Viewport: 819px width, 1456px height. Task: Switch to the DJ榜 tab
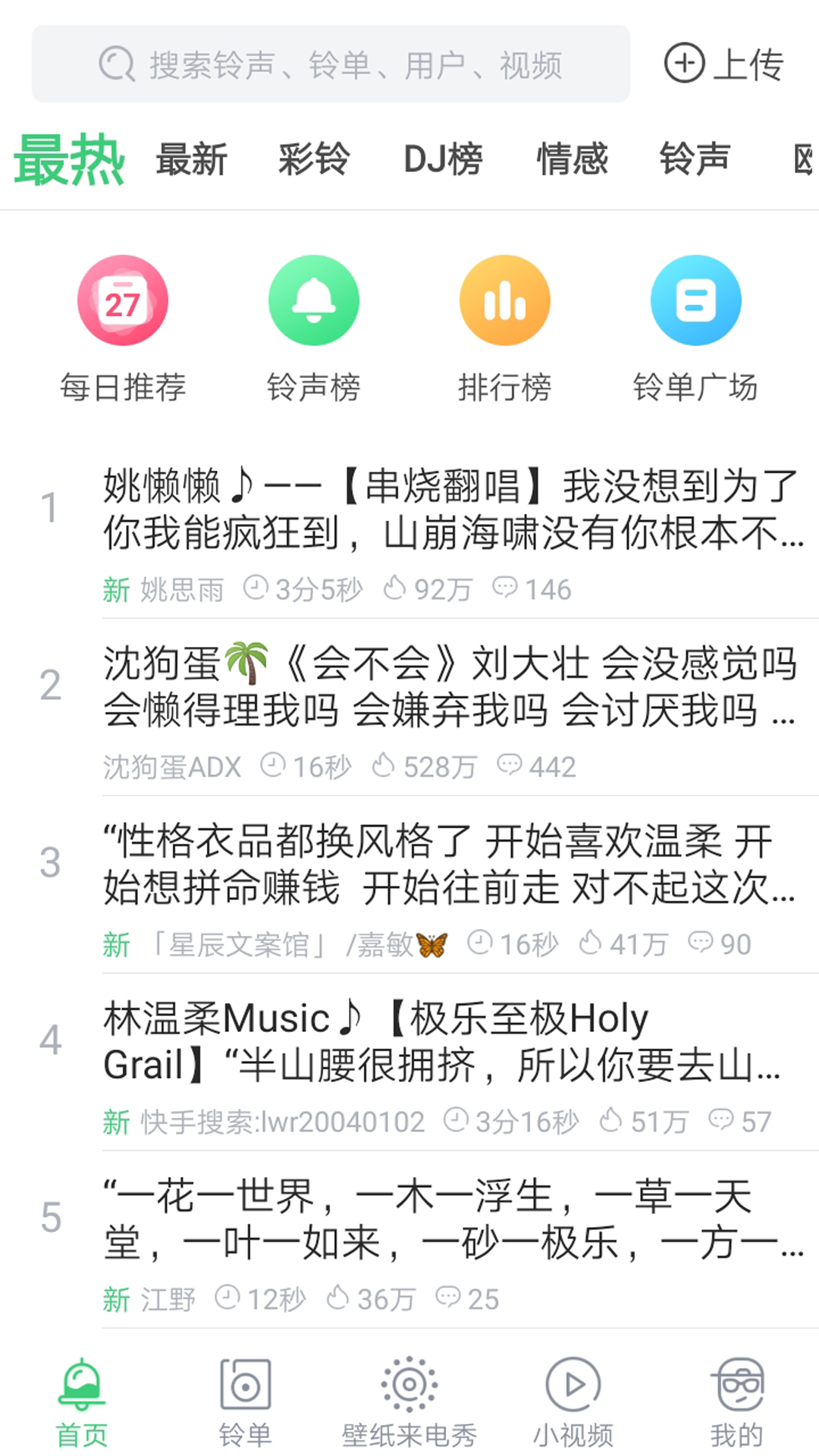pyautogui.click(x=442, y=159)
